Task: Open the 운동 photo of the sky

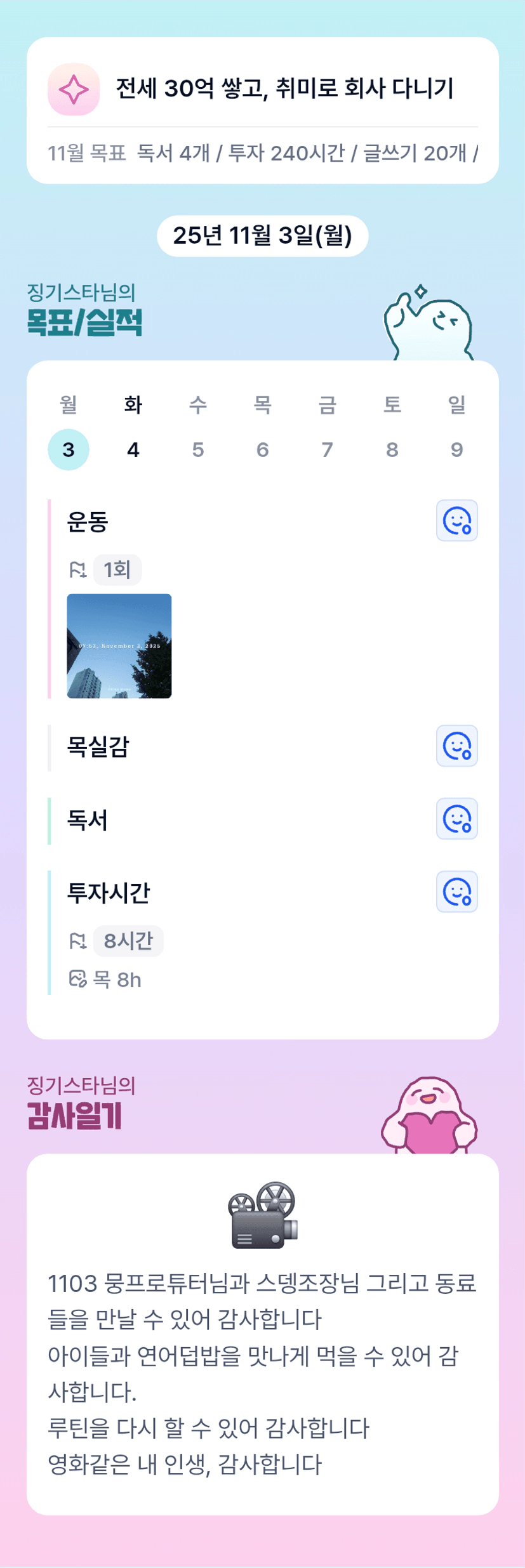Action: pos(119,646)
